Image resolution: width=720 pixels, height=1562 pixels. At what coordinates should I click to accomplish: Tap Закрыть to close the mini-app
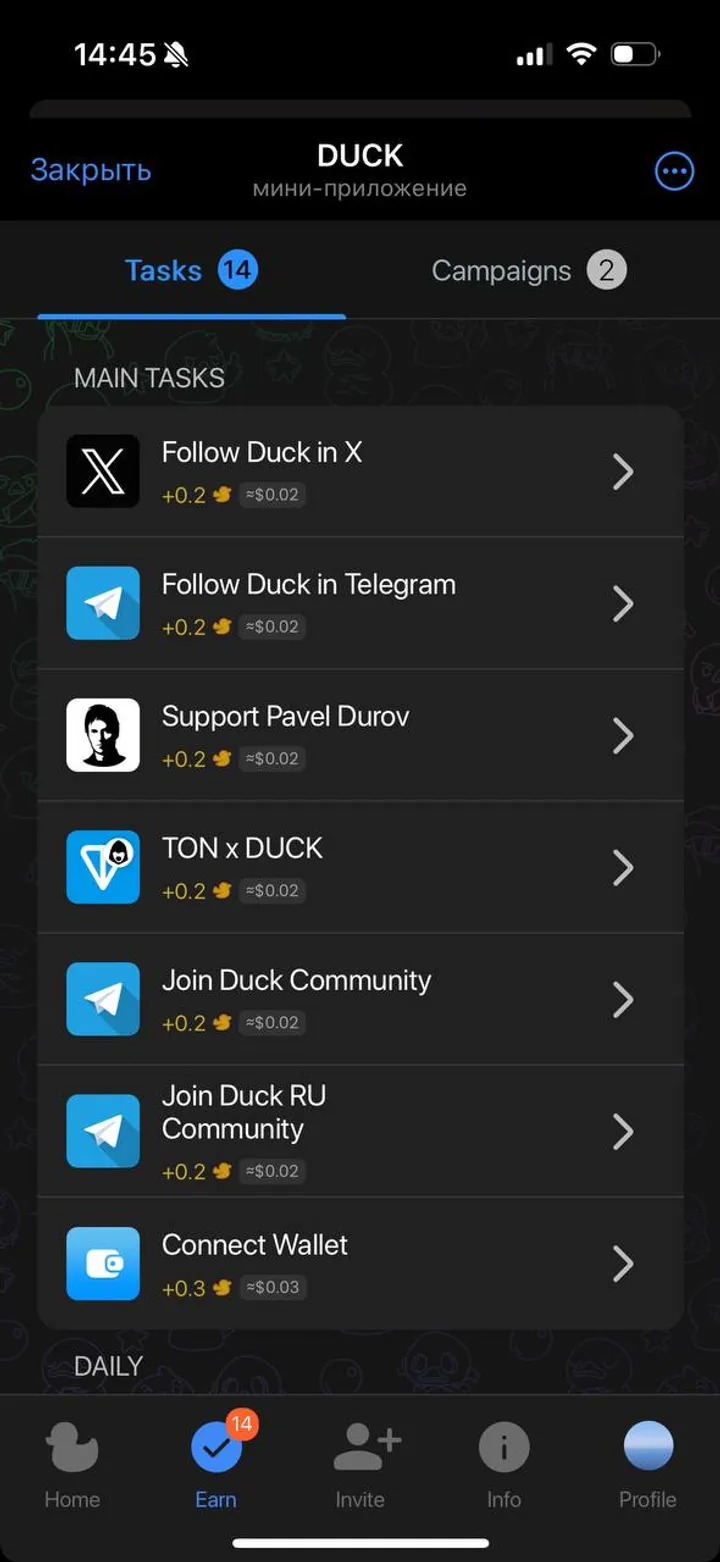(91, 170)
